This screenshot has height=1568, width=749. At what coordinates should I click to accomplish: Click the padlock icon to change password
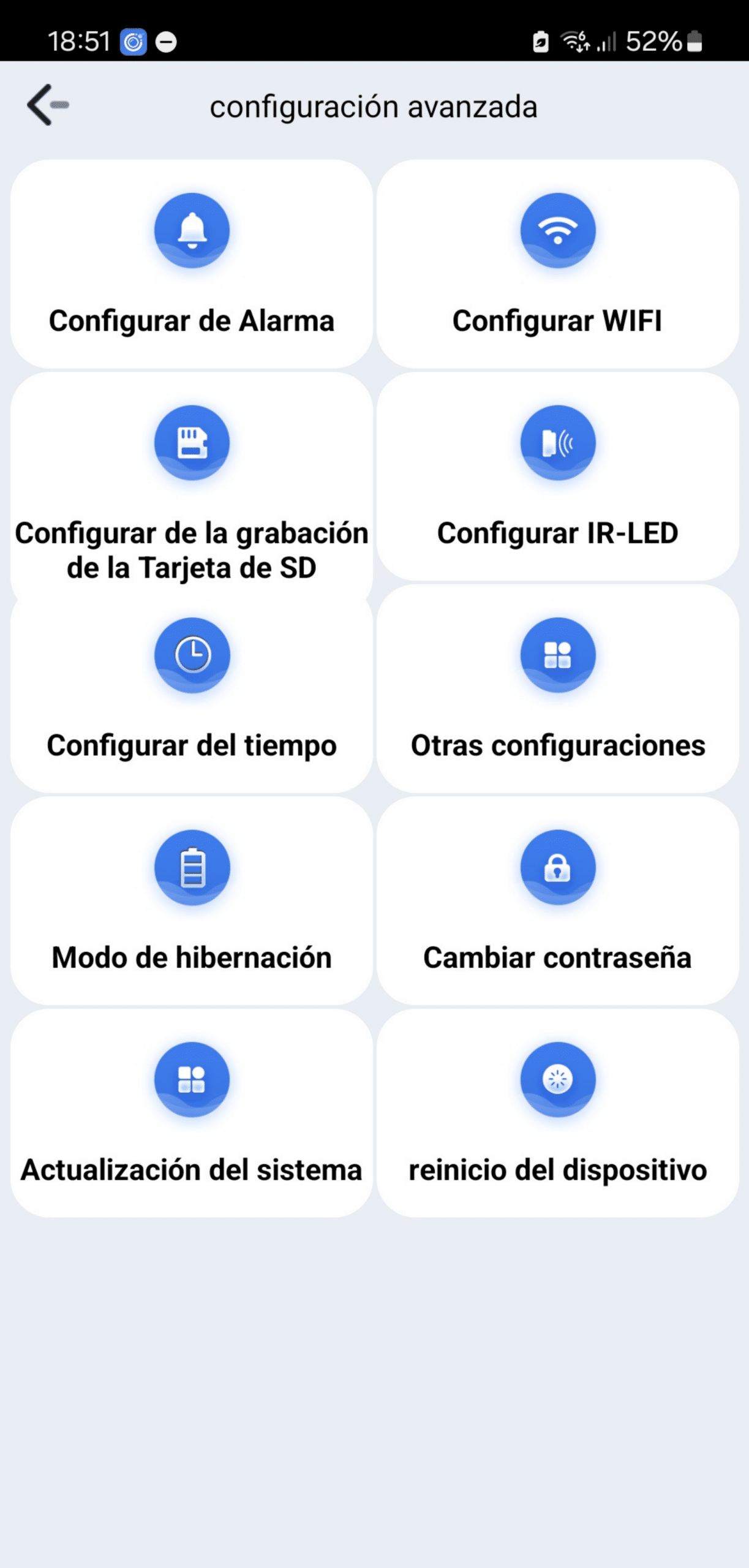[558, 867]
